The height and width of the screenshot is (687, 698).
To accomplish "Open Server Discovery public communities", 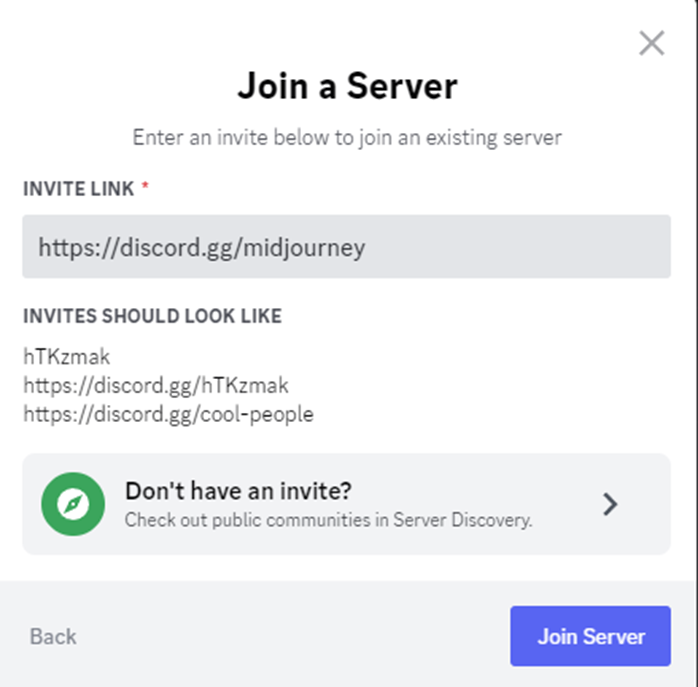I will [346, 504].
